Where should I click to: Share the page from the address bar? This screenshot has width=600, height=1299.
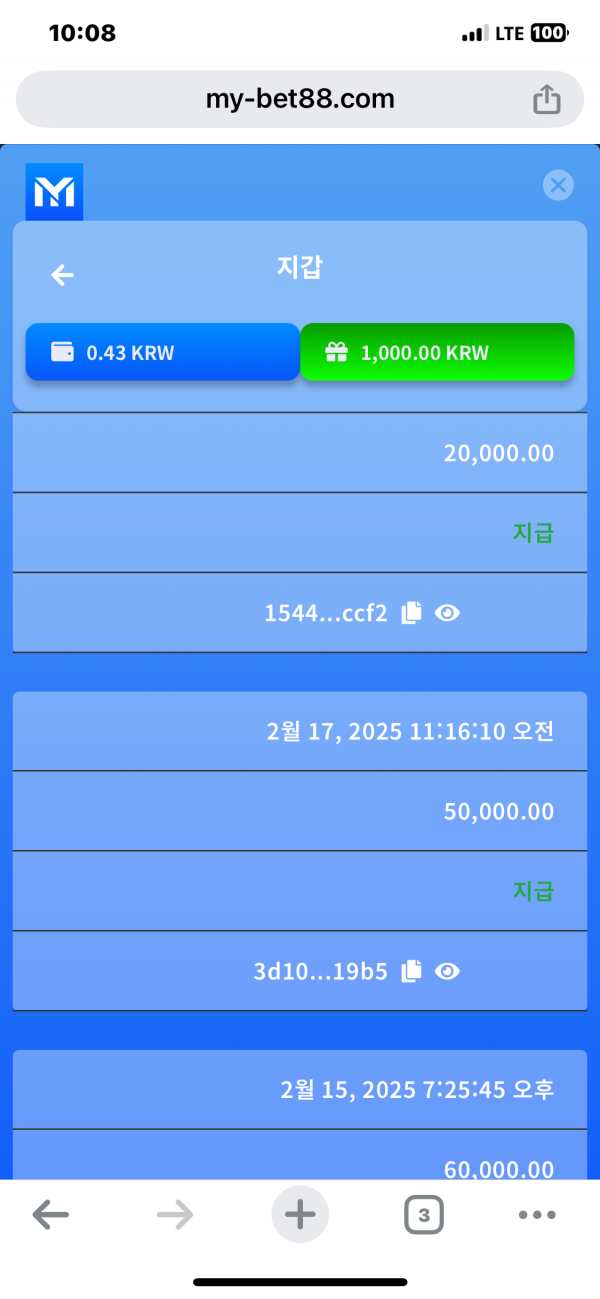[546, 99]
